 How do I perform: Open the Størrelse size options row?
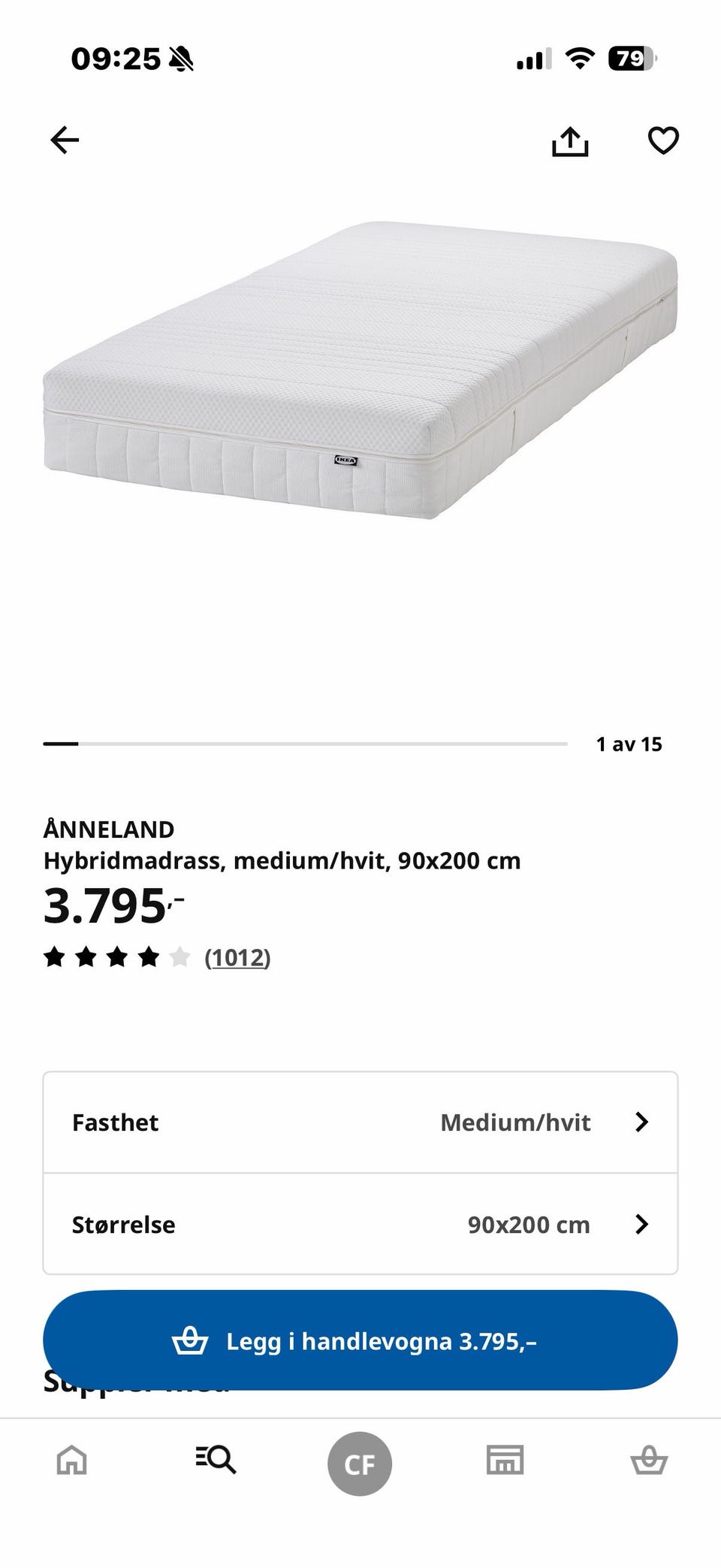click(x=360, y=1225)
